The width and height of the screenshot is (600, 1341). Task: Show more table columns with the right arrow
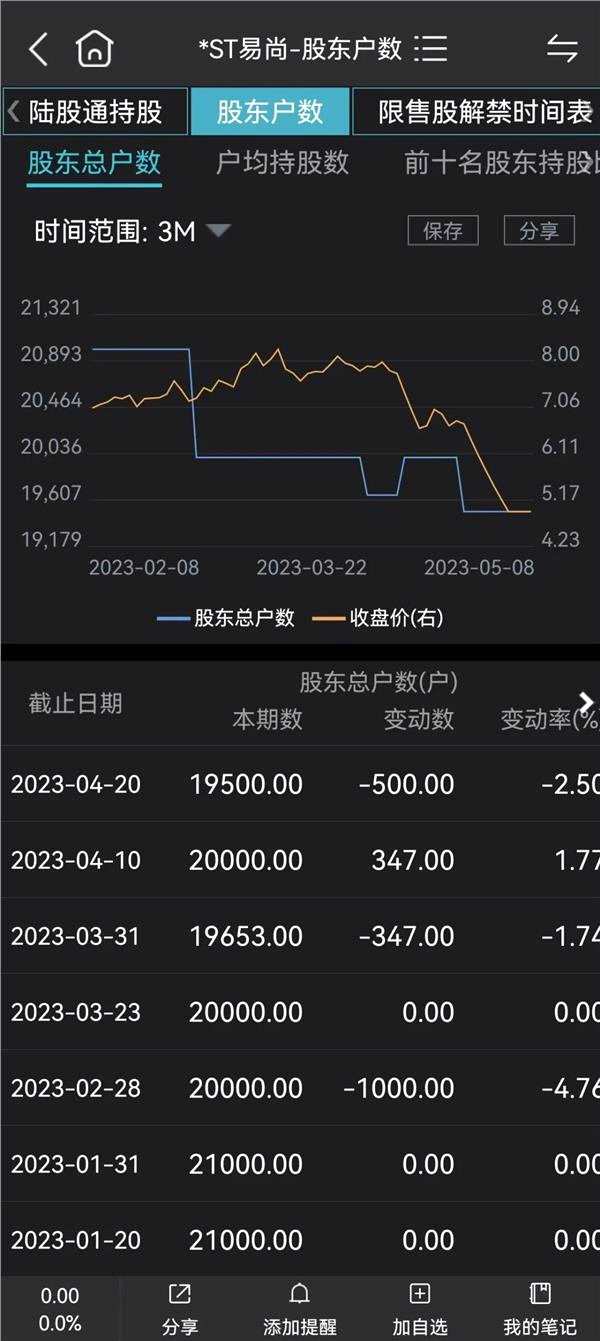coord(587,702)
